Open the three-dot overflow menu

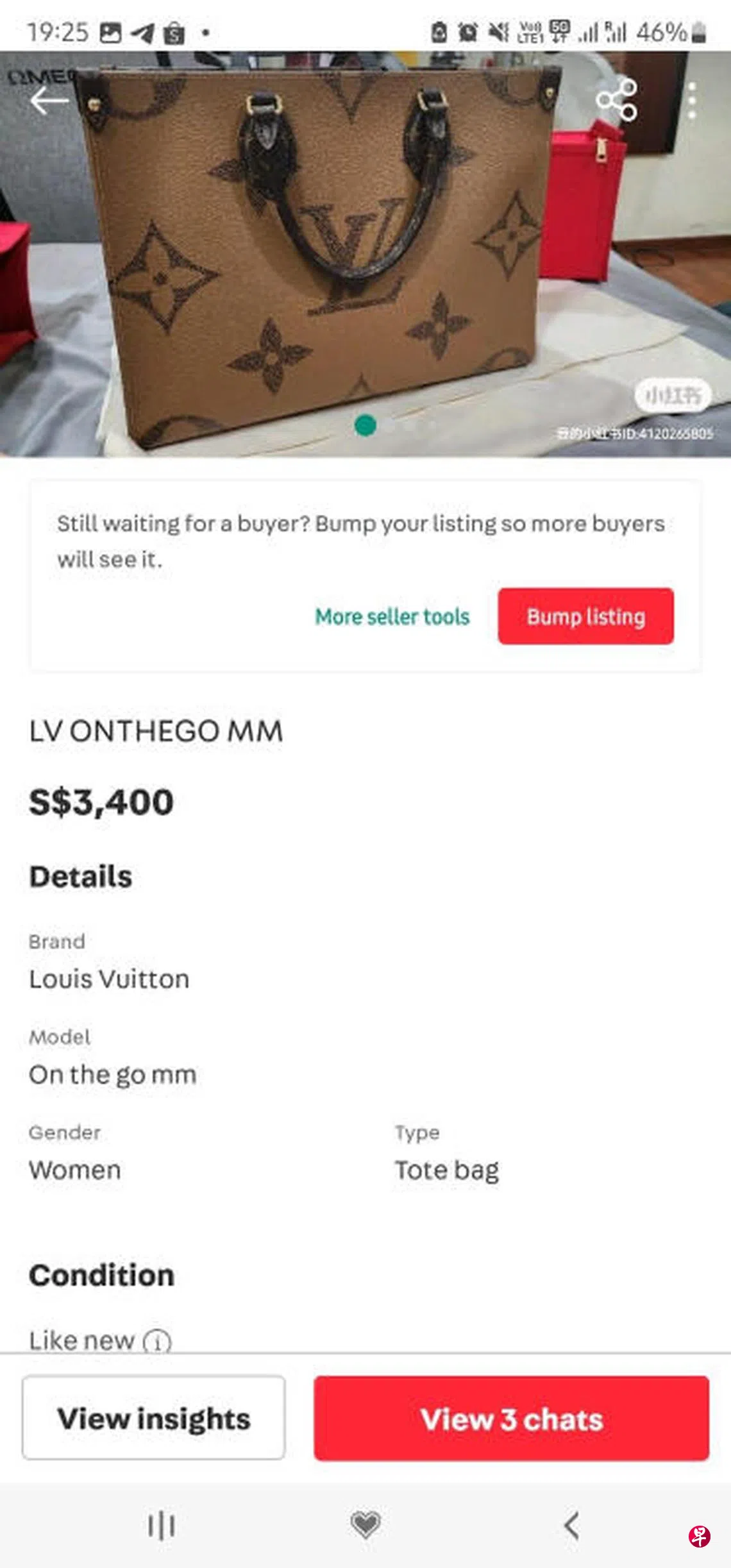pyautogui.click(x=692, y=101)
